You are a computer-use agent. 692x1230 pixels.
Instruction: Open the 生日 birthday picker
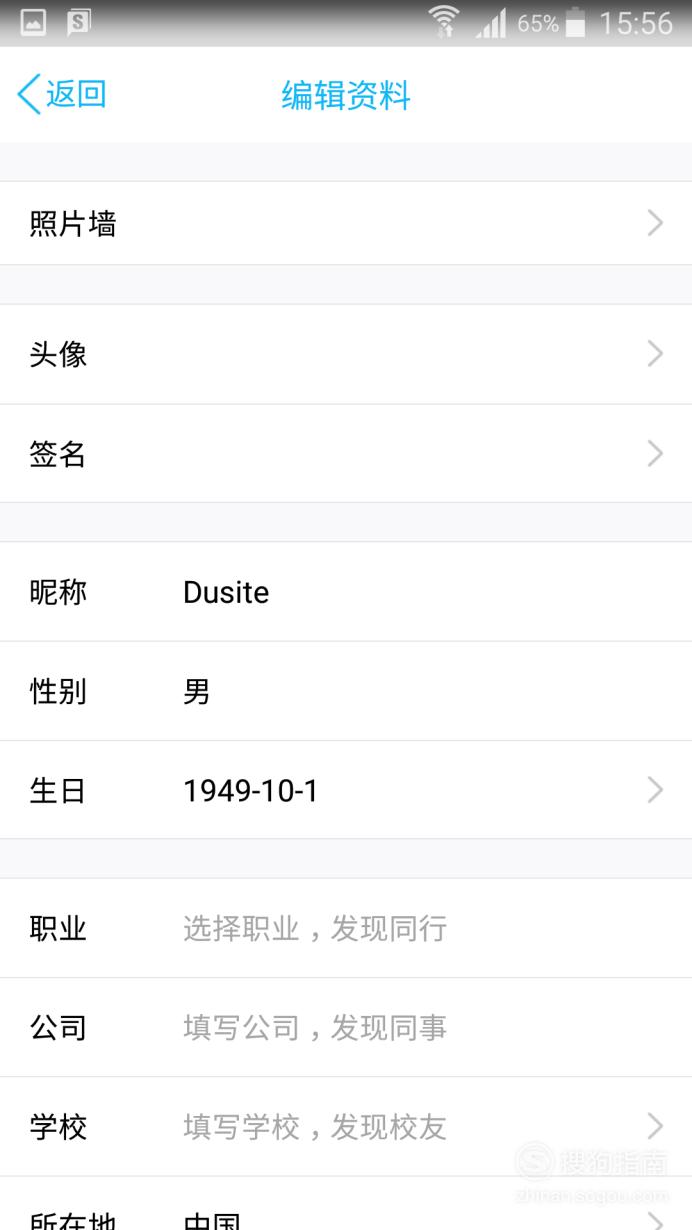(346, 790)
